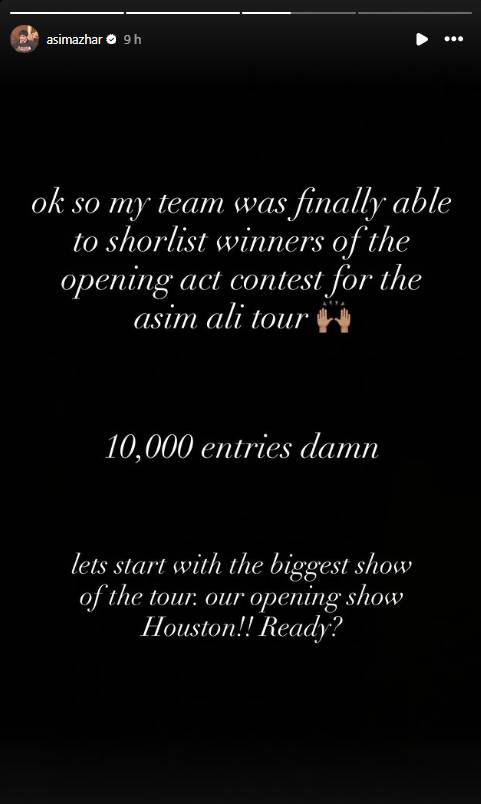Resume story playback with play button
The image size is (481, 804).
pos(422,39)
